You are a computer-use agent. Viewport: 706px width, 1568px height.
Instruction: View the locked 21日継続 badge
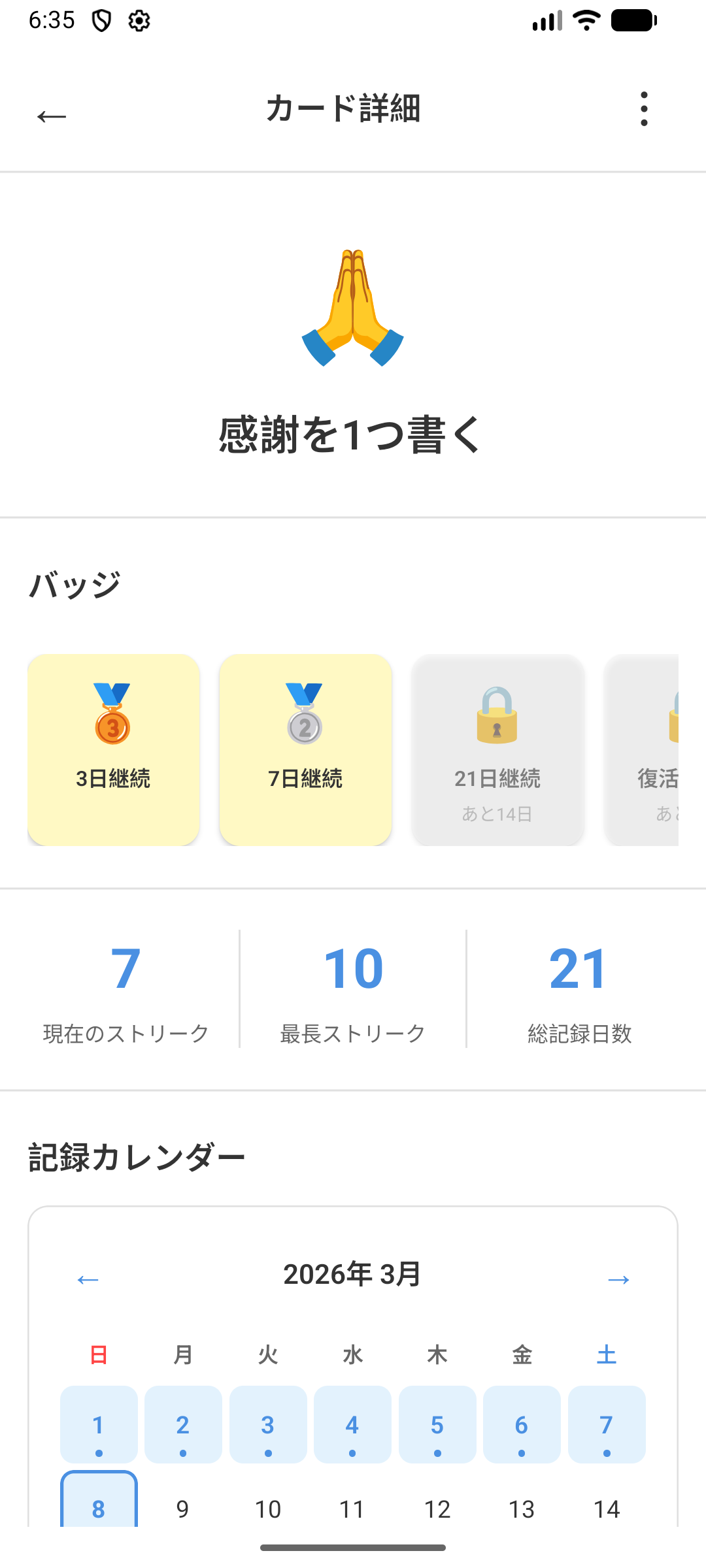click(497, 749)
